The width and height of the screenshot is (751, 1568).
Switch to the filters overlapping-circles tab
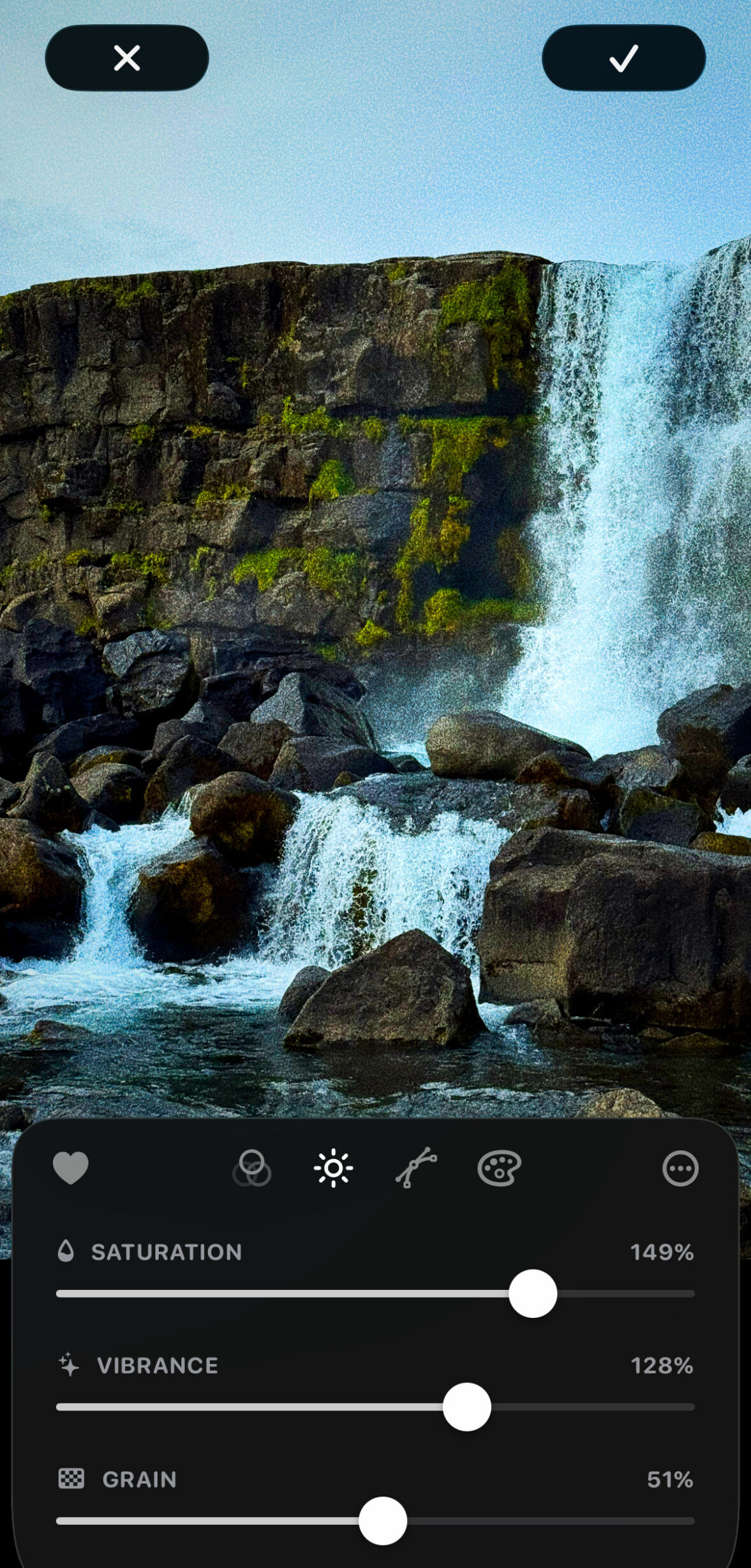252,1168
